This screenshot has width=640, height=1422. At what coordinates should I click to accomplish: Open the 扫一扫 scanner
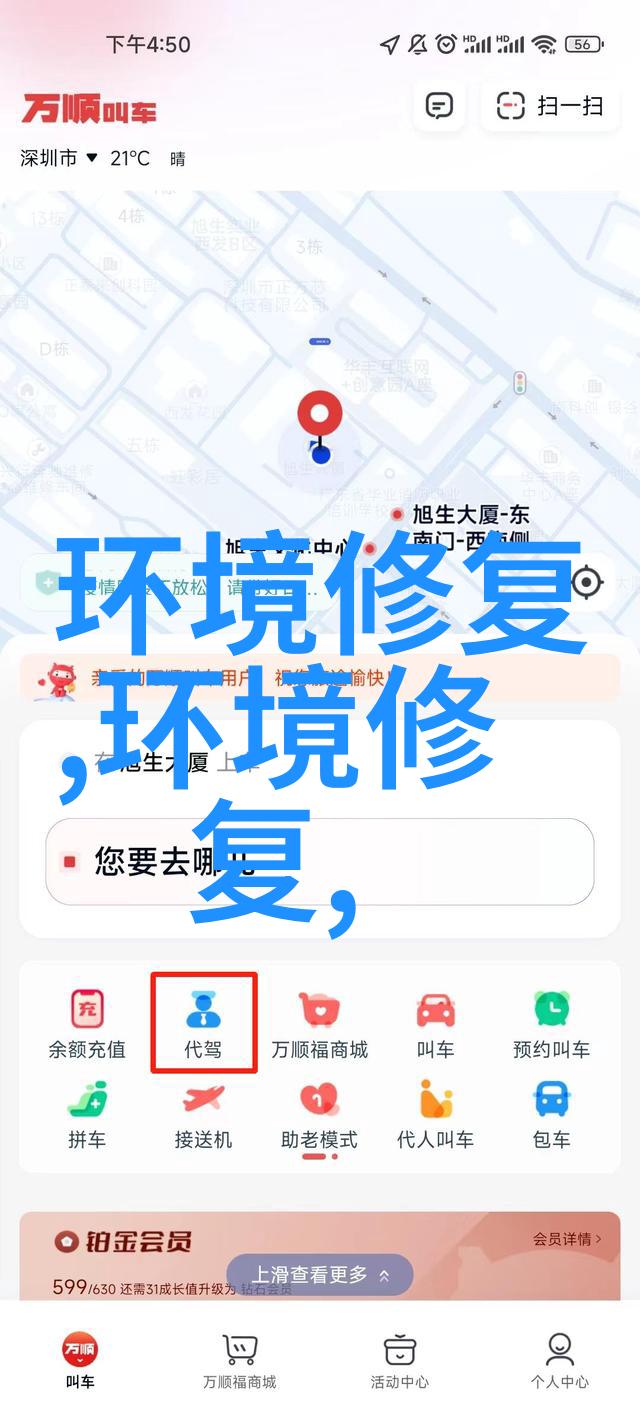[551, 106]
